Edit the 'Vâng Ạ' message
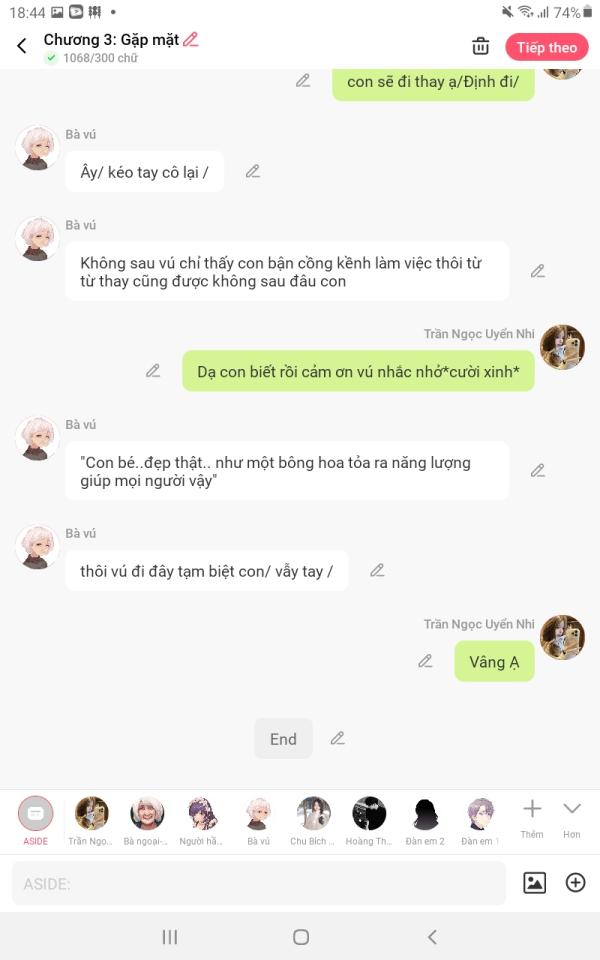Viewport: 600px width, 960px height. [x=425, y=661]
